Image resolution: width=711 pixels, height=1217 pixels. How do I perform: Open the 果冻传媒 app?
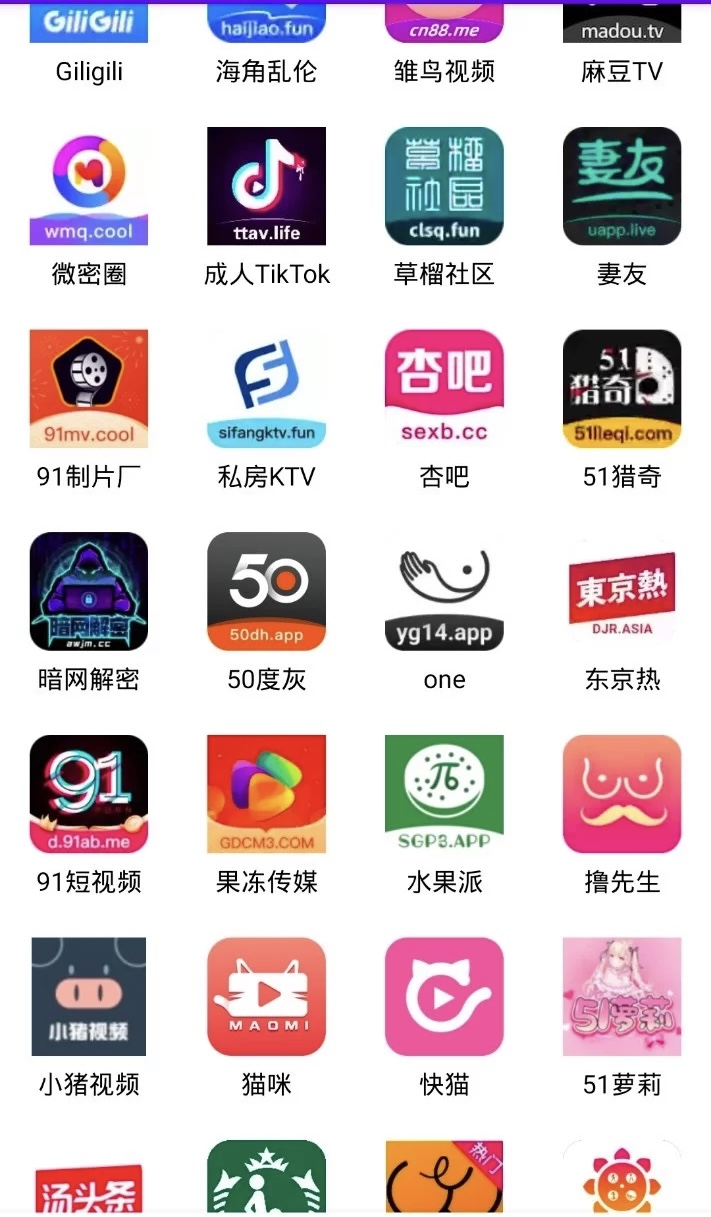pyautogui.click(x=266, y=794)
